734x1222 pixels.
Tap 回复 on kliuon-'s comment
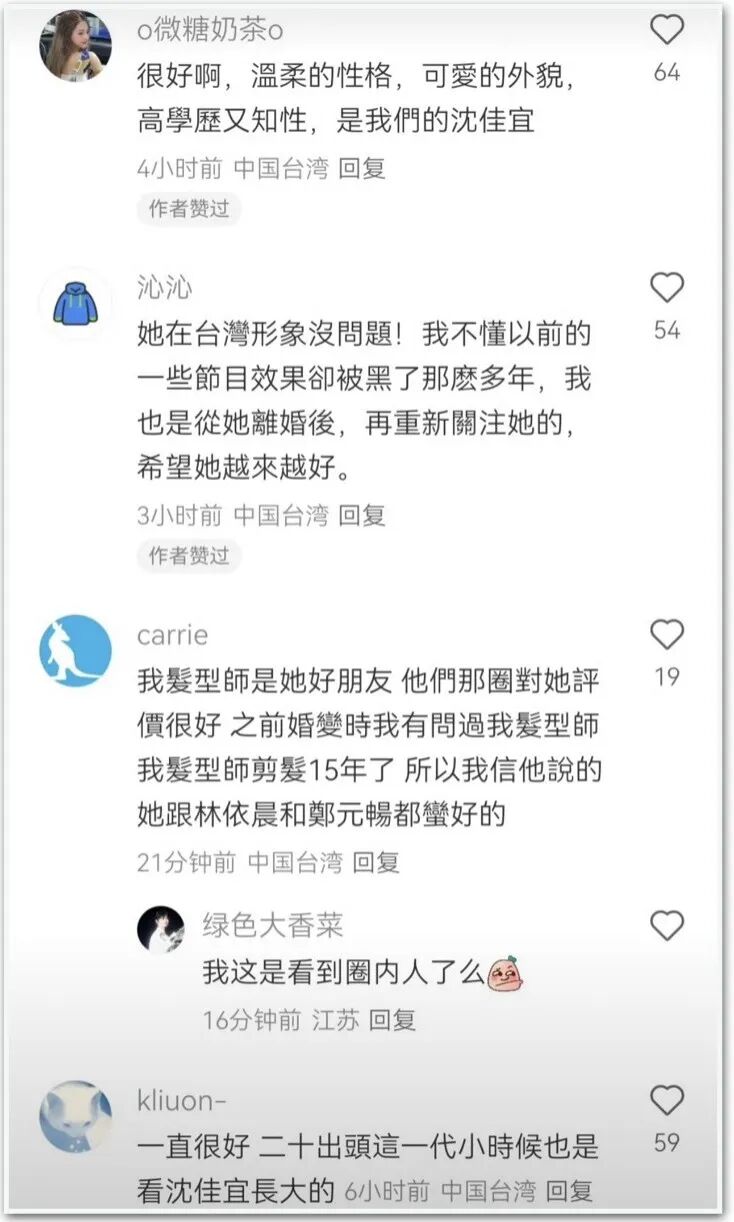(570, 1190)
